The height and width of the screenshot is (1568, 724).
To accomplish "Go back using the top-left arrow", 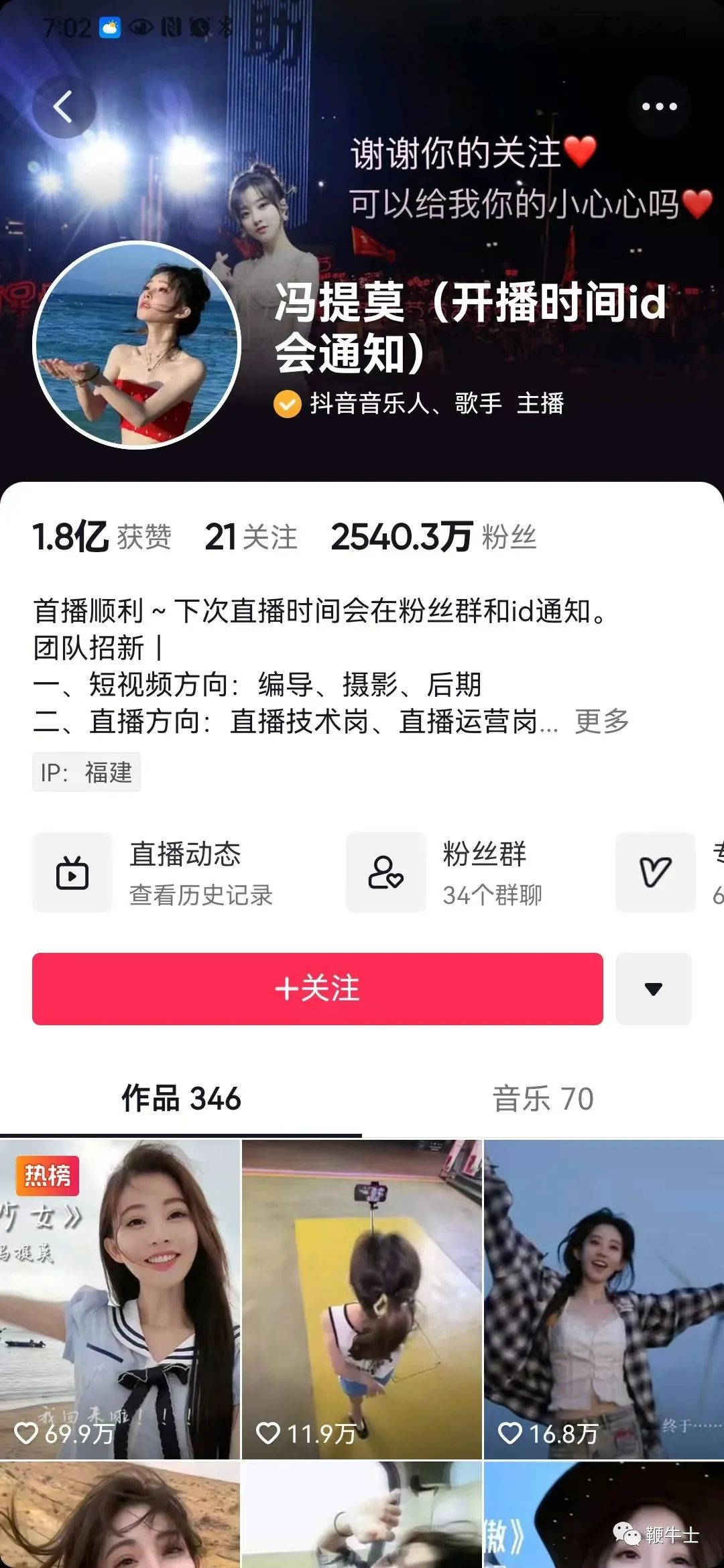I will 64,107.
